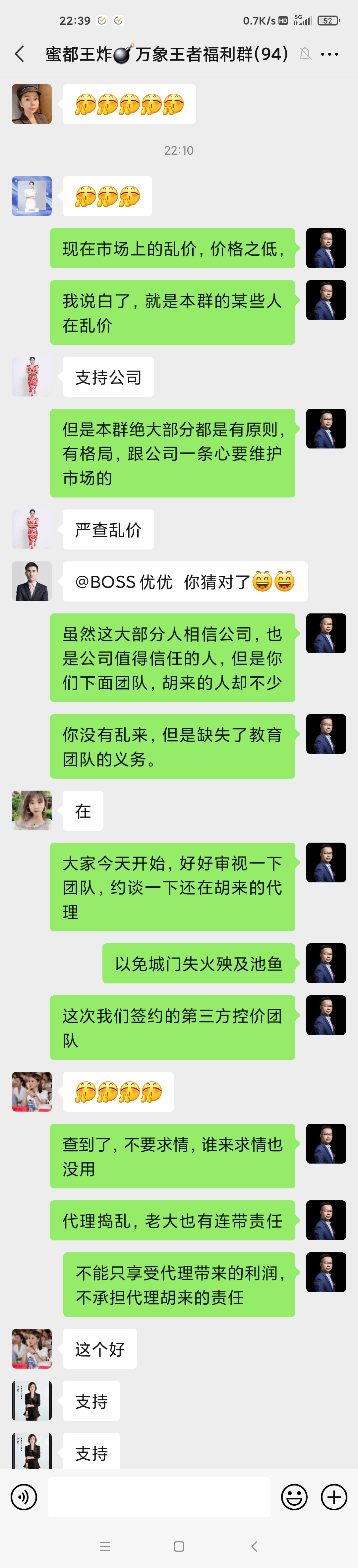The width and height of the screenshot is (358, 1568).
Task: Go back from the group chat
Action: [20, 54]
